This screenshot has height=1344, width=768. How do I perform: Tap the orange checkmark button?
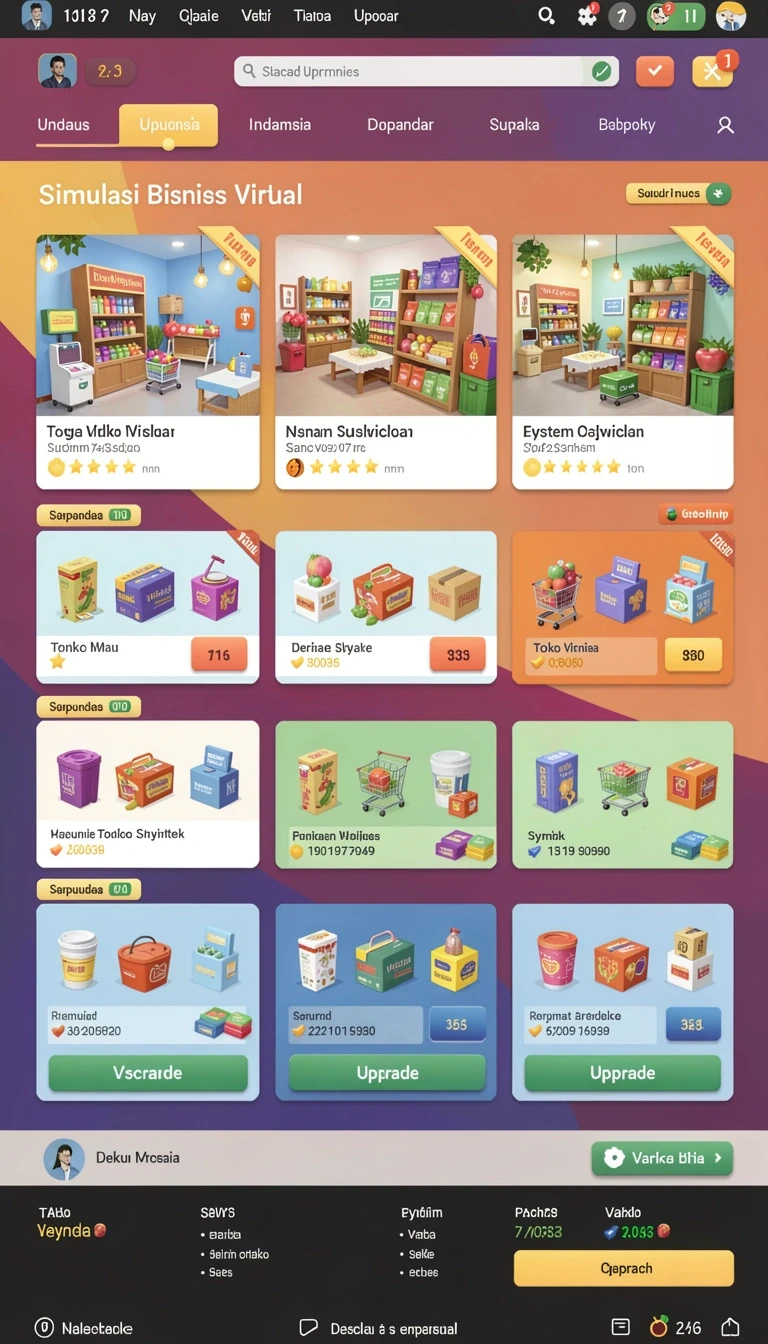coord(655,71)
